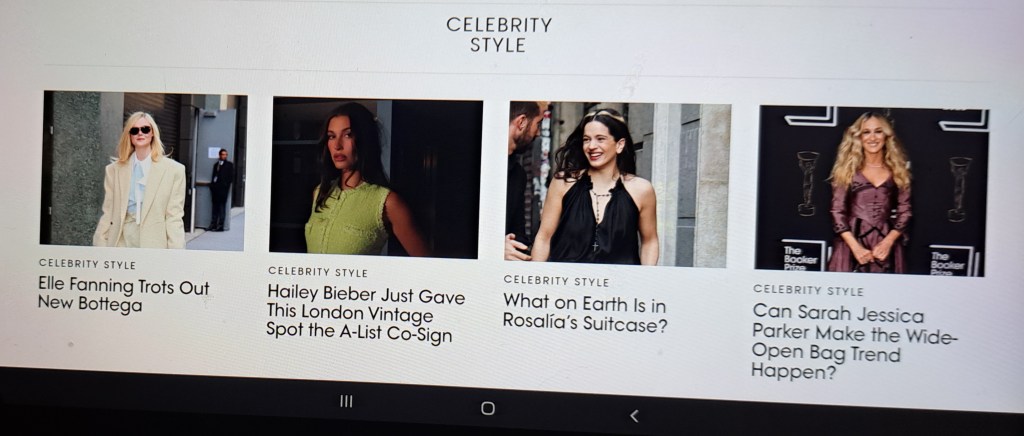This screenshot has height=436, width=1024.
Task: Show recent apps
Action: [346, 401]
